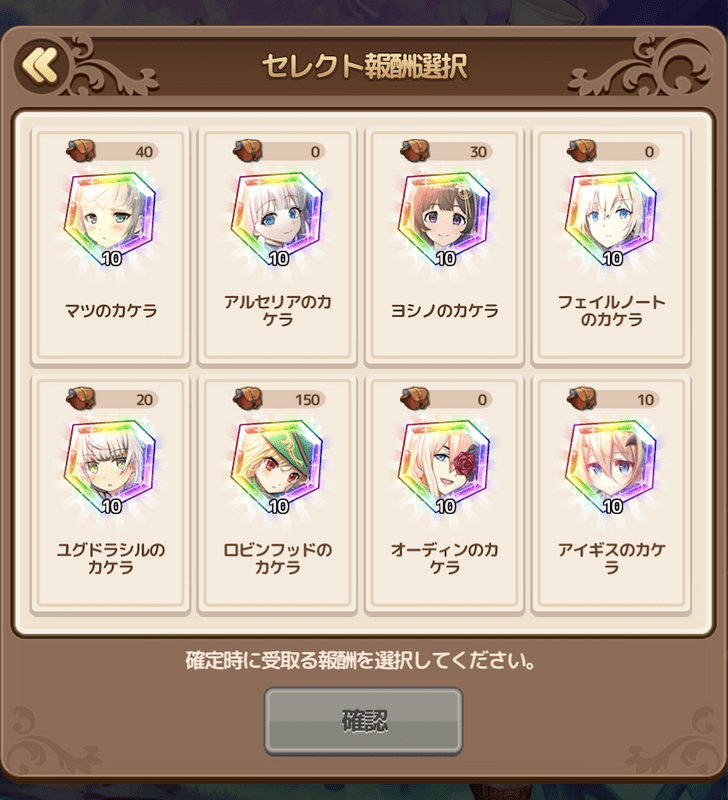
Task: Select the マツのカケラ reward card
Action: click(110, 243)
